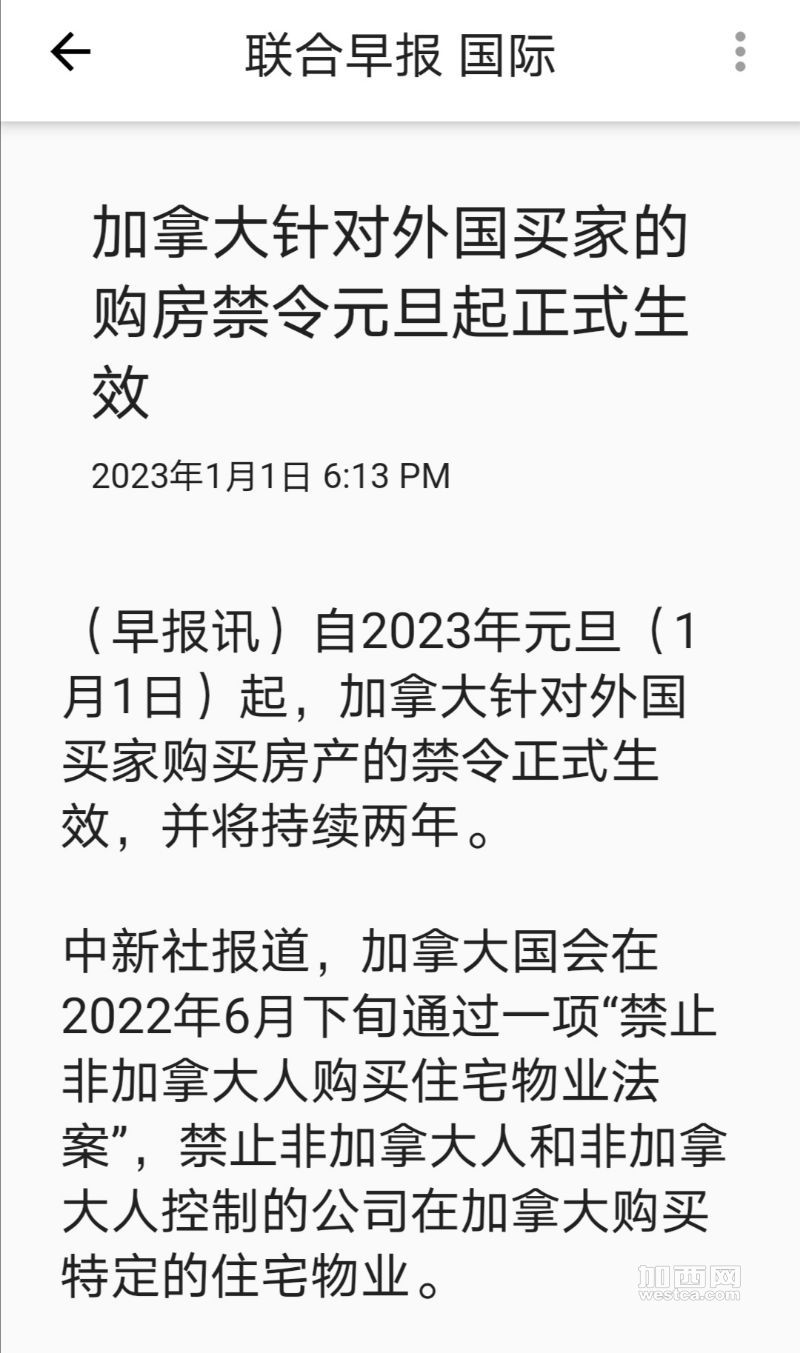800x1353 pixels.
Task: Open the three-dot overflow menu
Action: pyautogui.click(x=740, y=52)
